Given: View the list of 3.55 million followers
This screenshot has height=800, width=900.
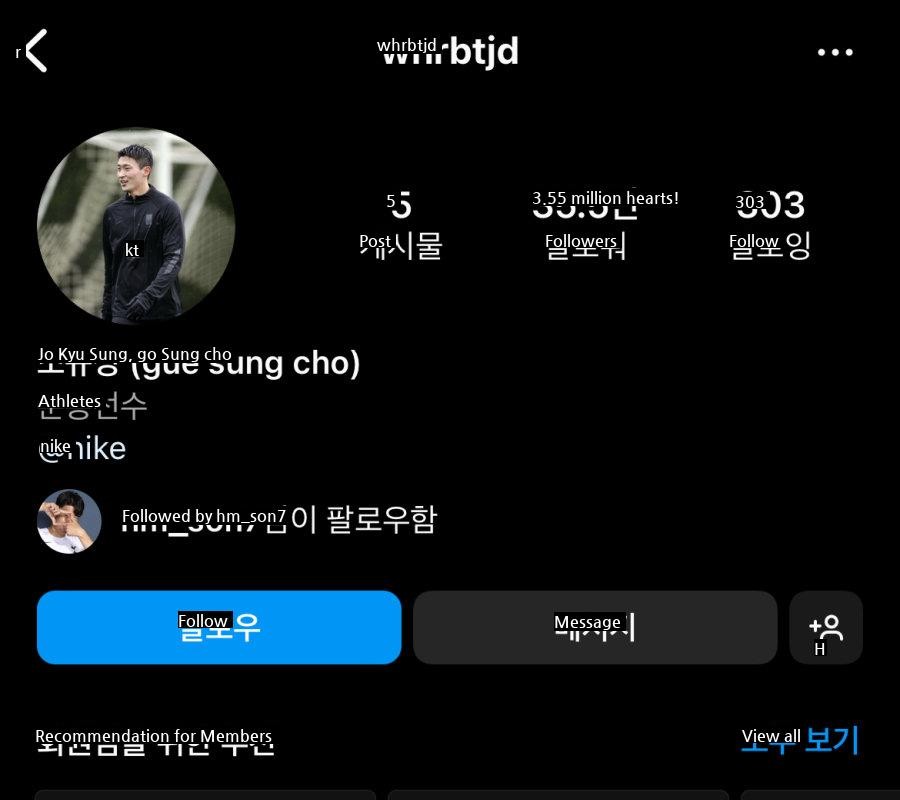Looking at the screenshot, I should (x=585, y=223).
